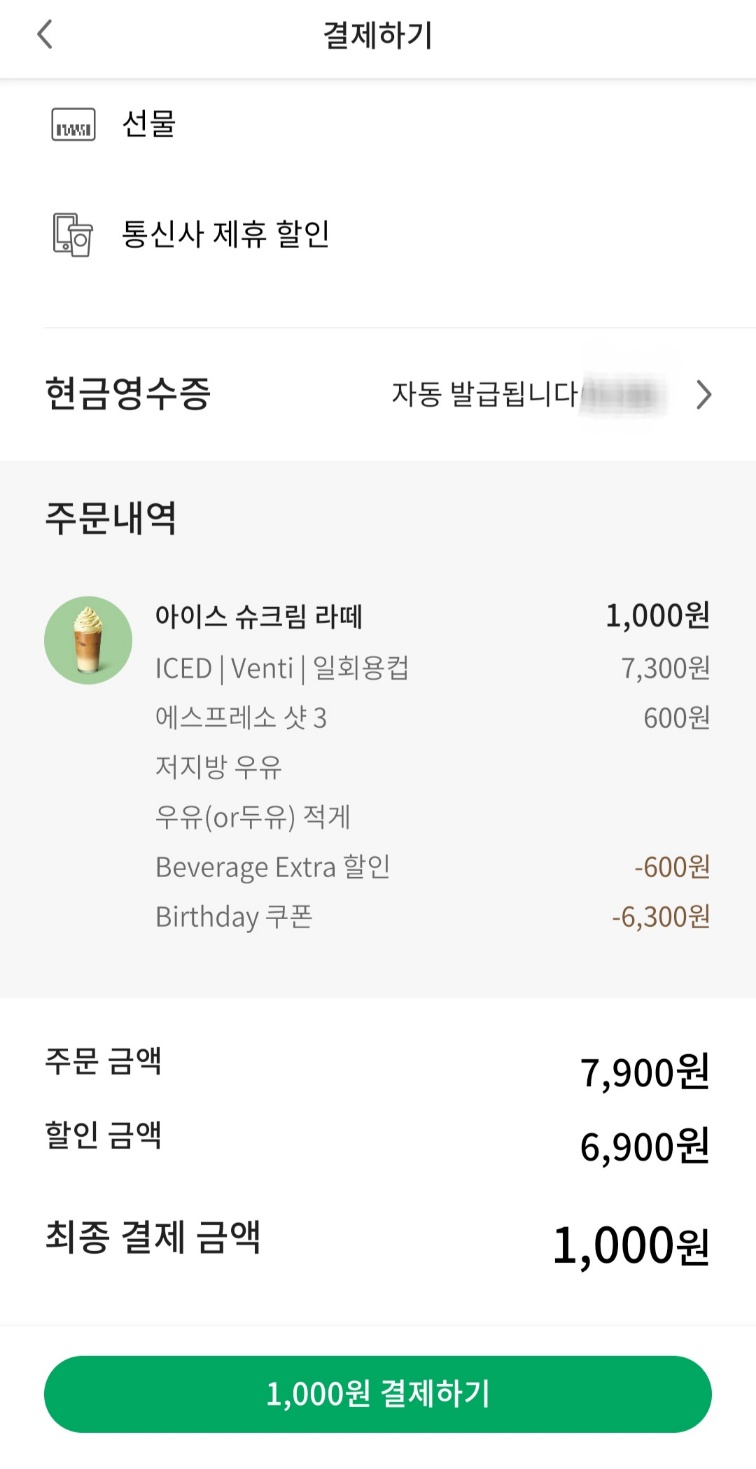Tap the back arrow at top left
This screenshot has width=756, height=1469.
[44, 33]
